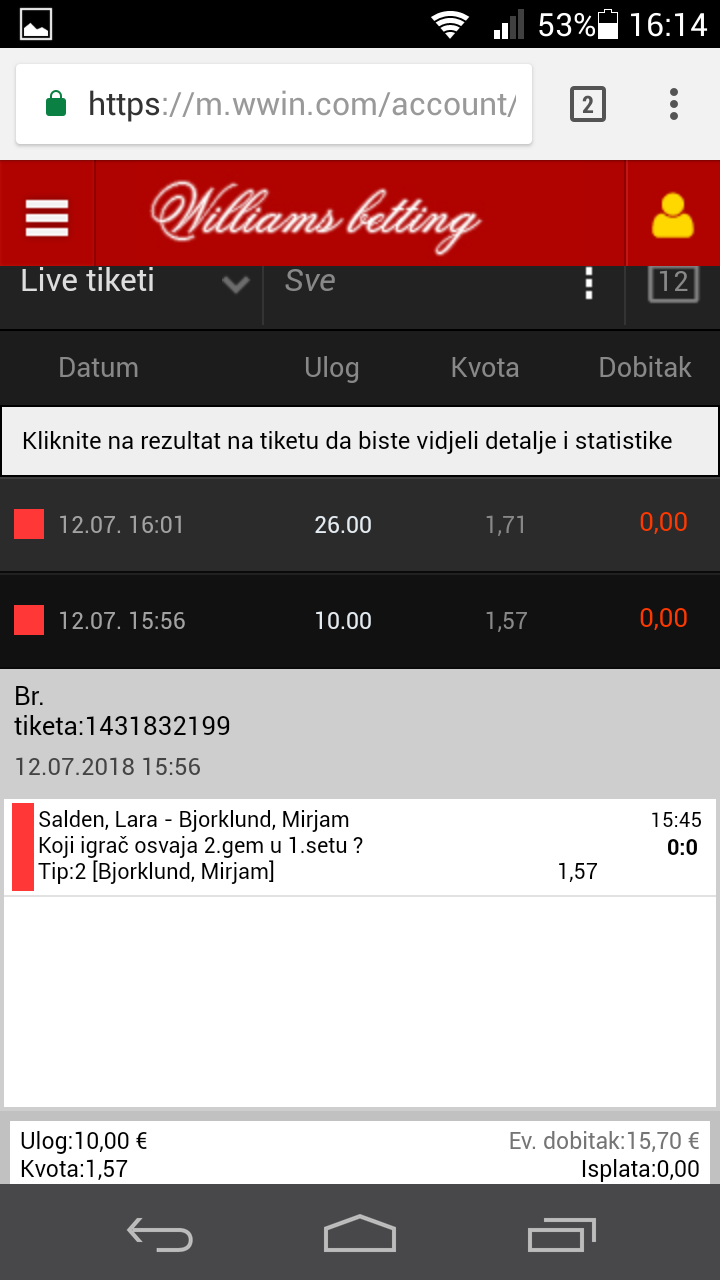The image size is (720, 1280).
Task: Open the ticket from 12.07. 16:01
Action: point(360,524)
